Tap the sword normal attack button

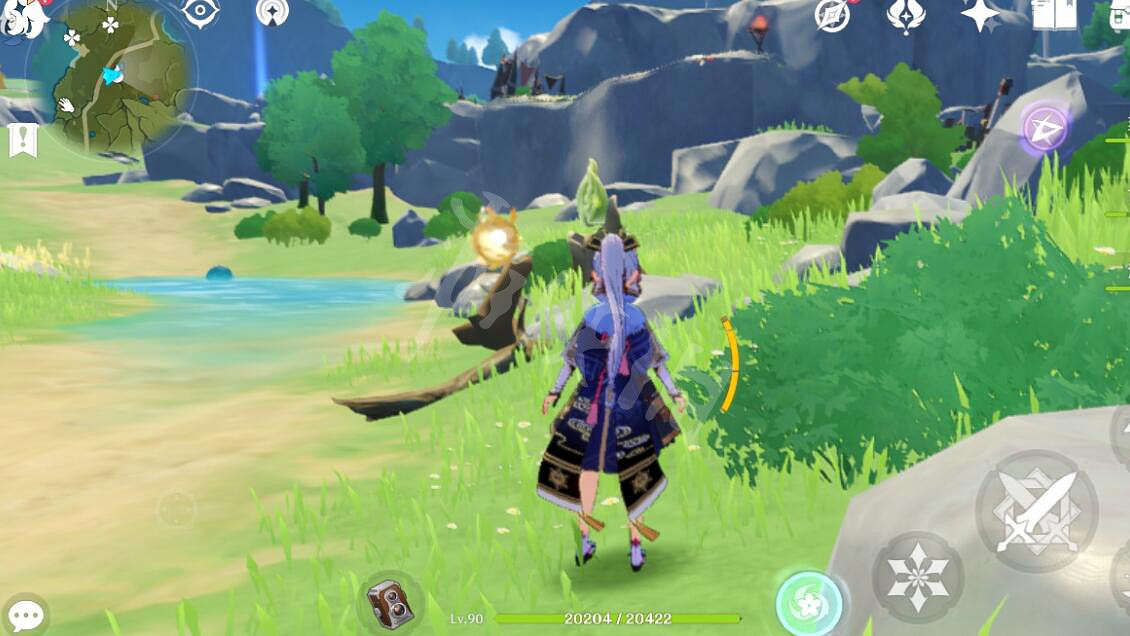coord(1036,511)
